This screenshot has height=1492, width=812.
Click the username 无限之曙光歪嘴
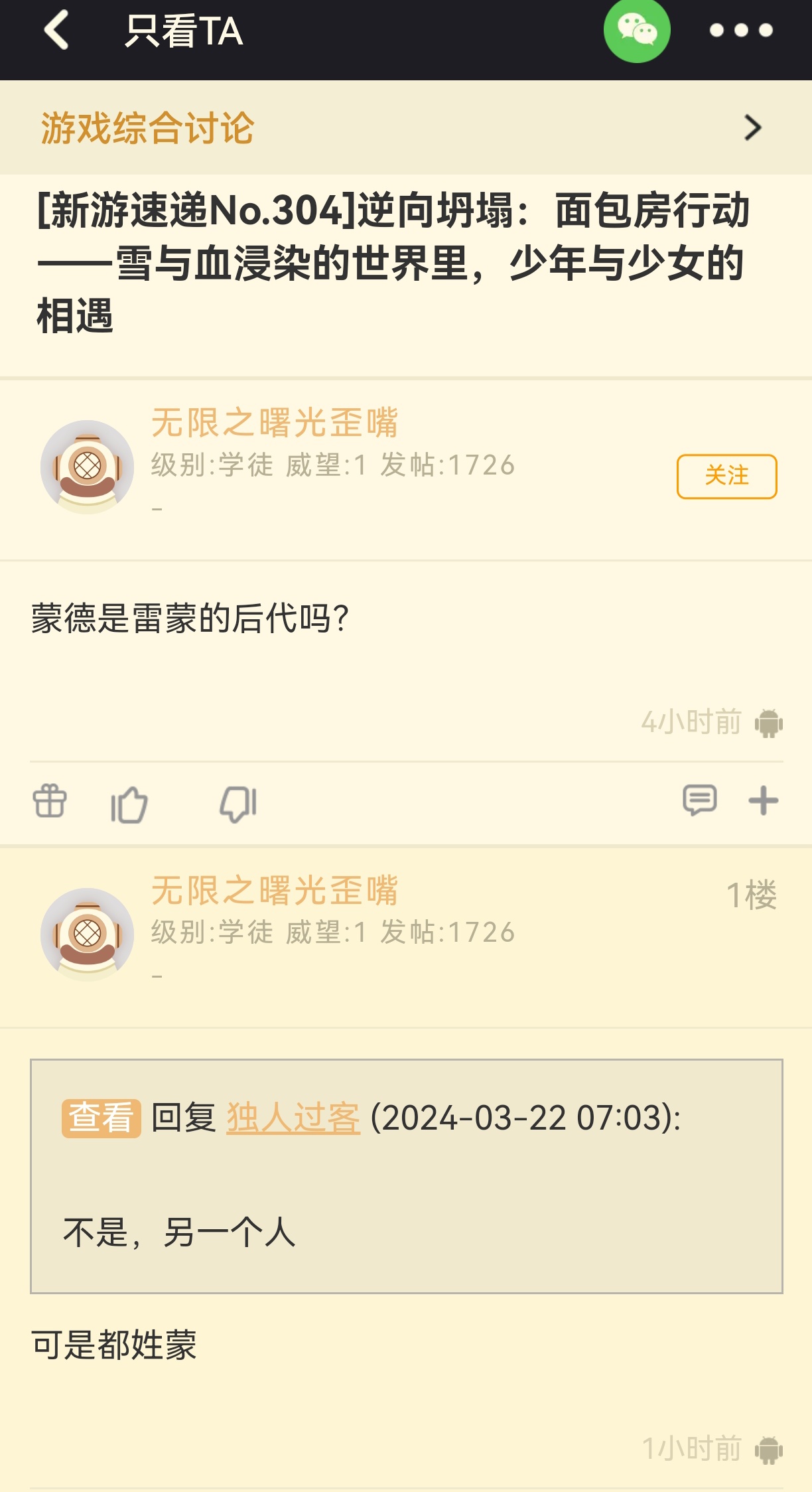[274, 425]
